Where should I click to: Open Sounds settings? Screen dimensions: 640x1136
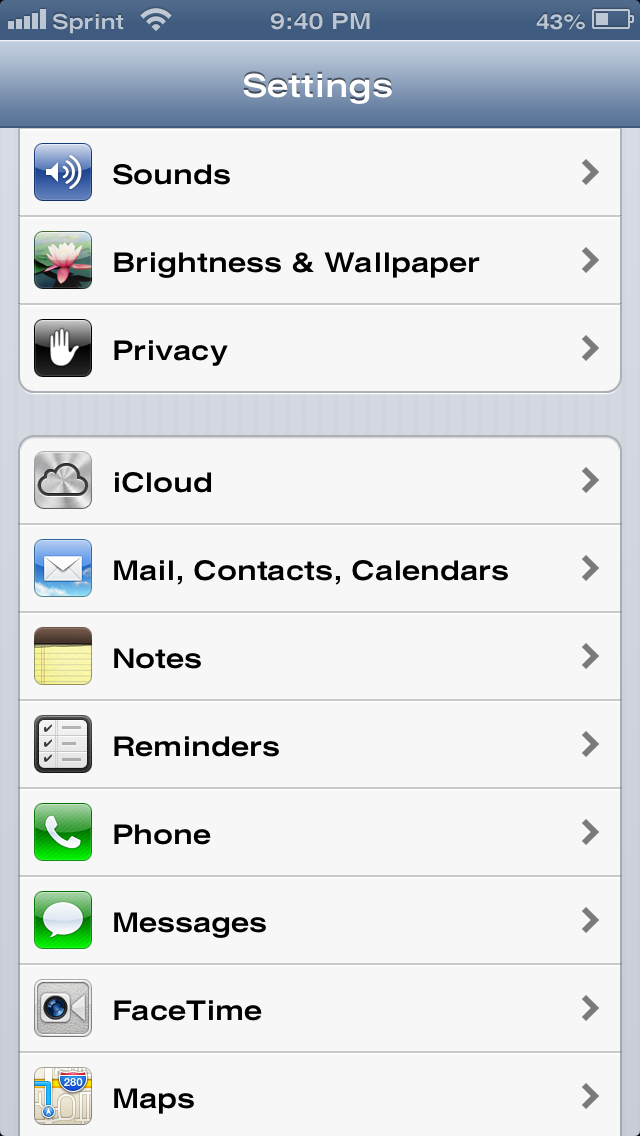pos(320,172)
